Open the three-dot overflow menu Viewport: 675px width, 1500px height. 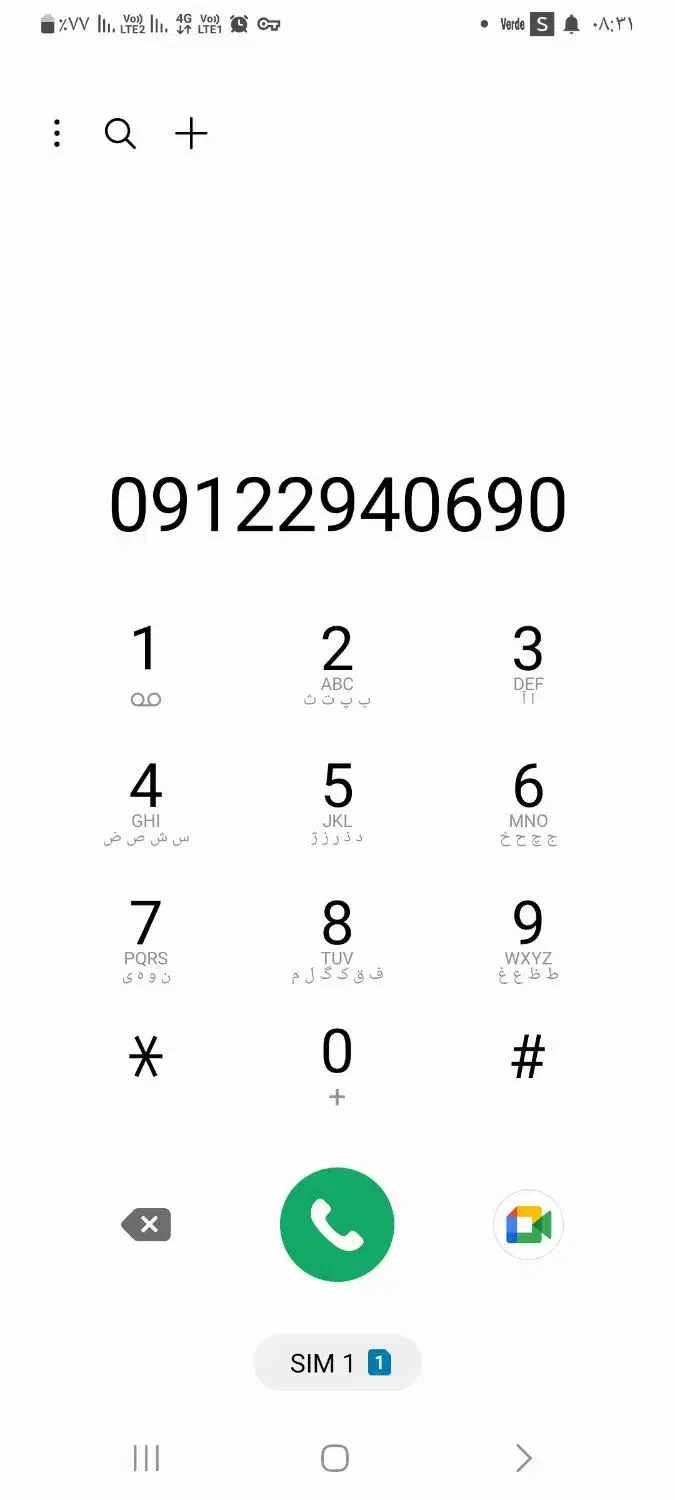(57, 133)
